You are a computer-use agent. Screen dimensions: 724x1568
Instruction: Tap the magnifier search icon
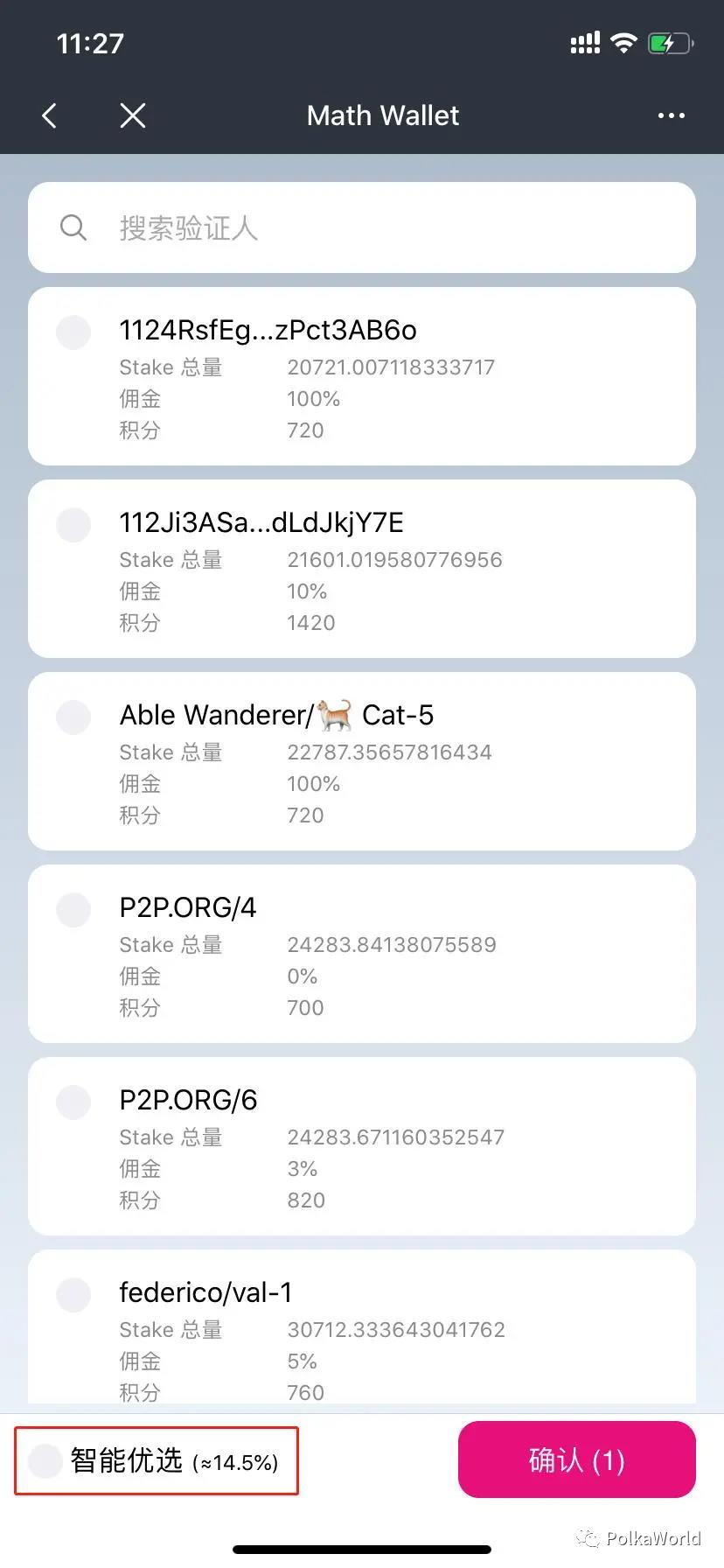point(73,227)
